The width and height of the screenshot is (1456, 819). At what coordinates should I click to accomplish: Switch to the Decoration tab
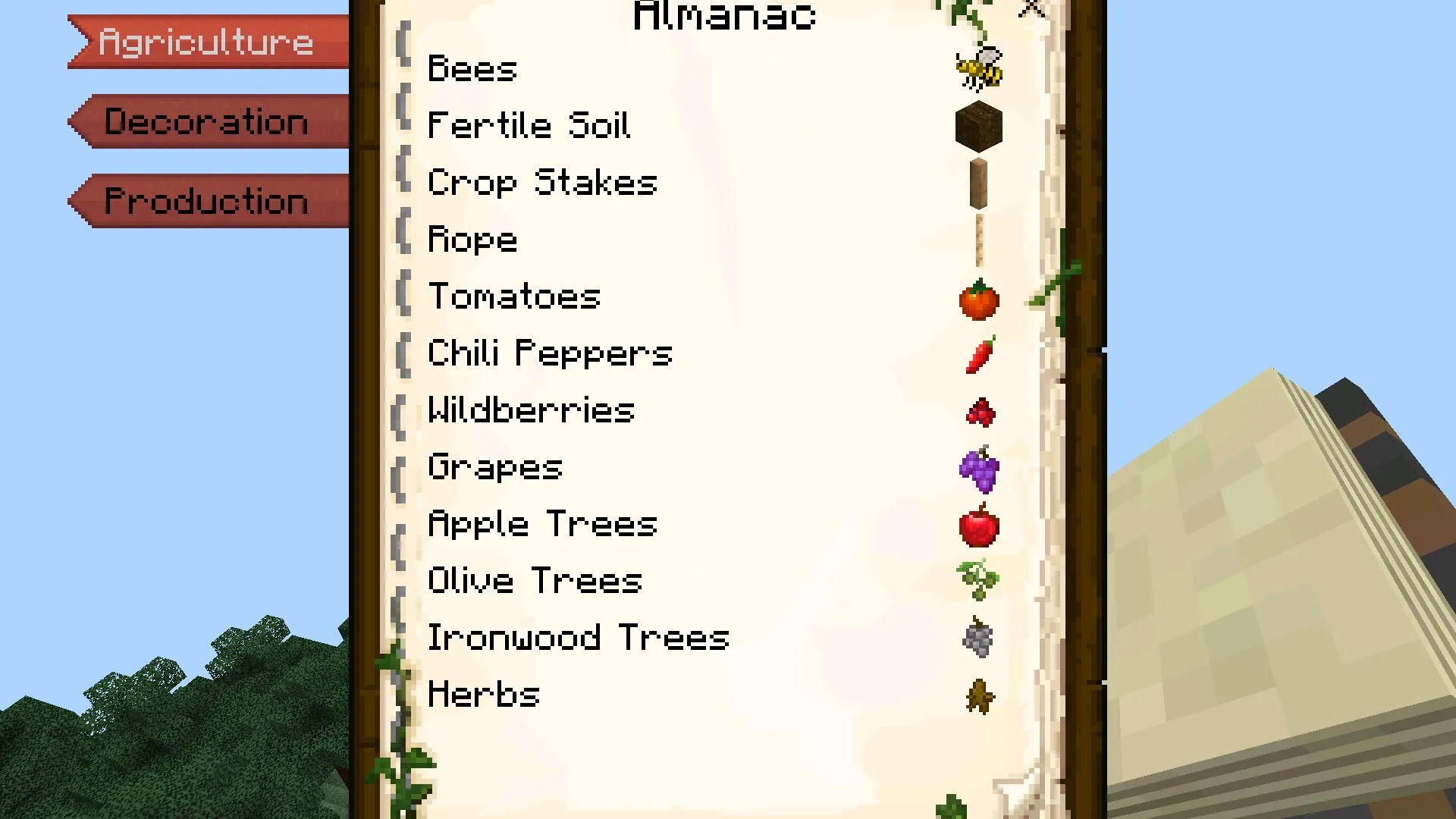[206, 122]
